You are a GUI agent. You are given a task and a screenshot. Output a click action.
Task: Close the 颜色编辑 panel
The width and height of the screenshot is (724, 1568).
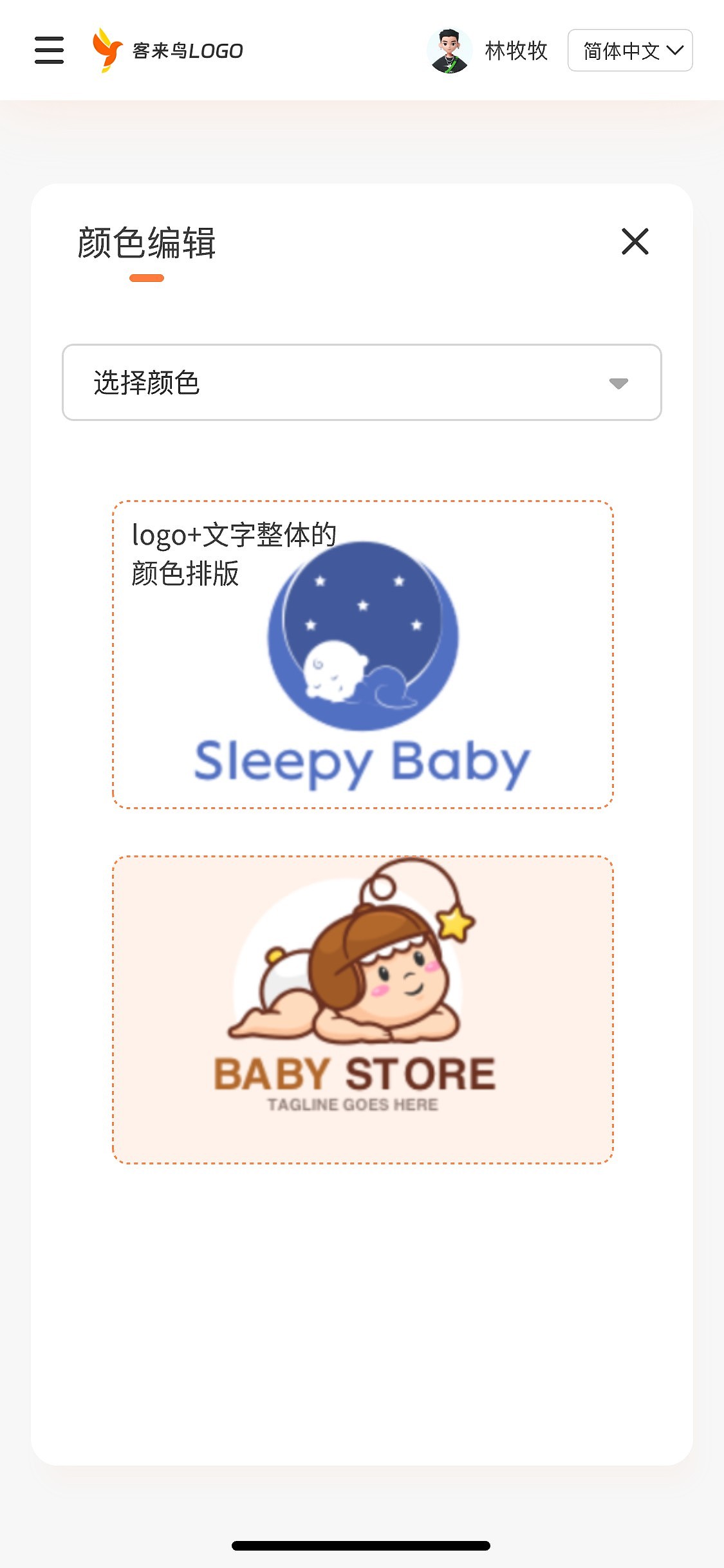(x=635, y=241)
